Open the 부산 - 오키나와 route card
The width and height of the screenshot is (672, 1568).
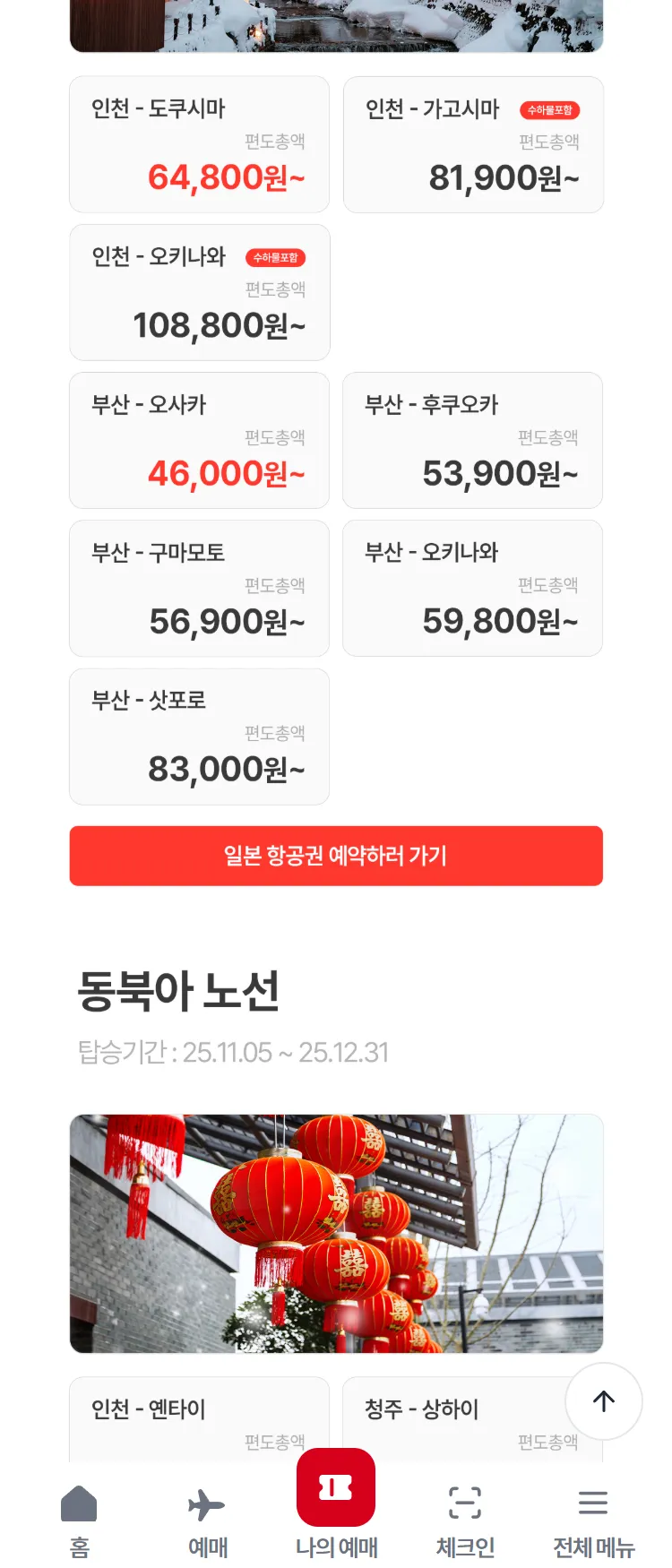tap(472, 589)
